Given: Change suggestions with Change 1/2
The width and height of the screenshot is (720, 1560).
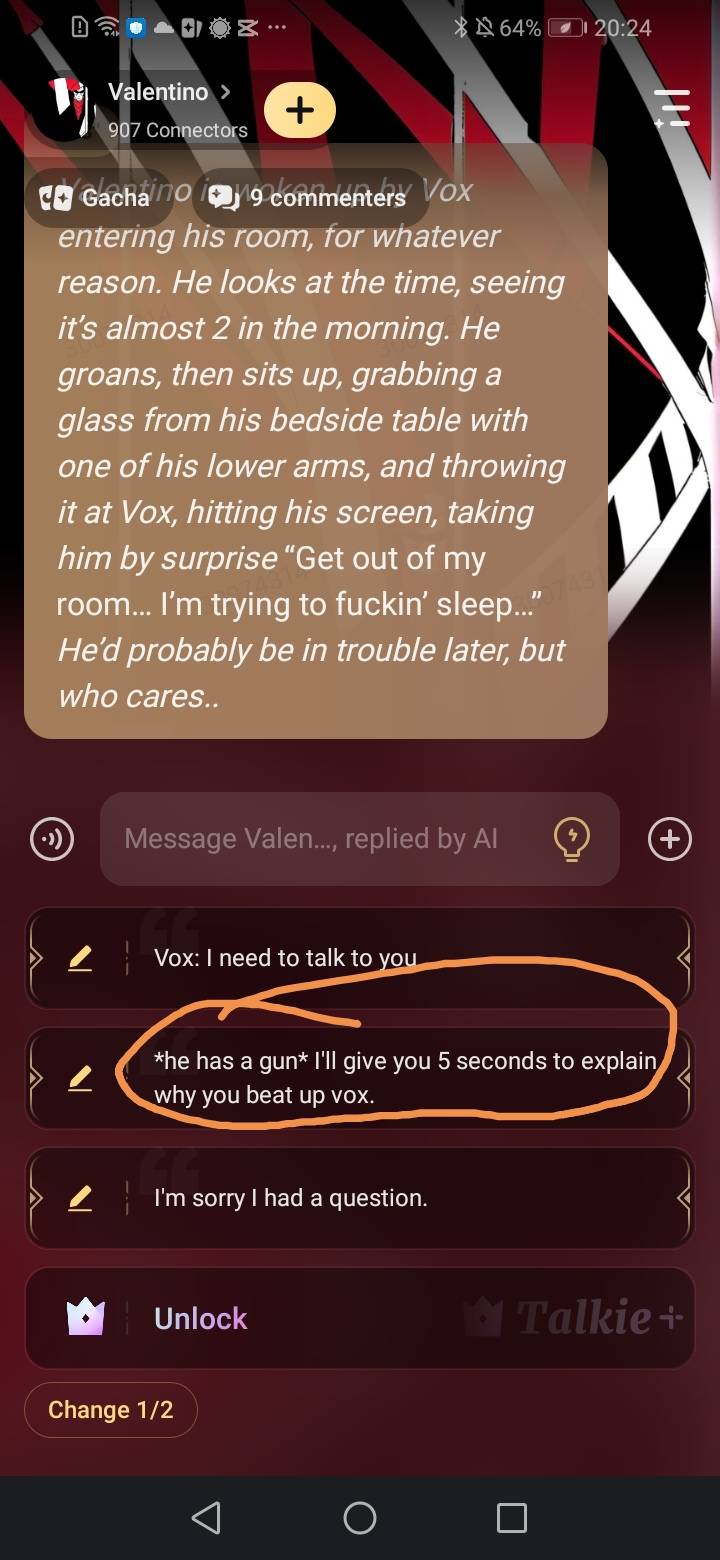Looking at the screenshot, I should (111, 1410).
